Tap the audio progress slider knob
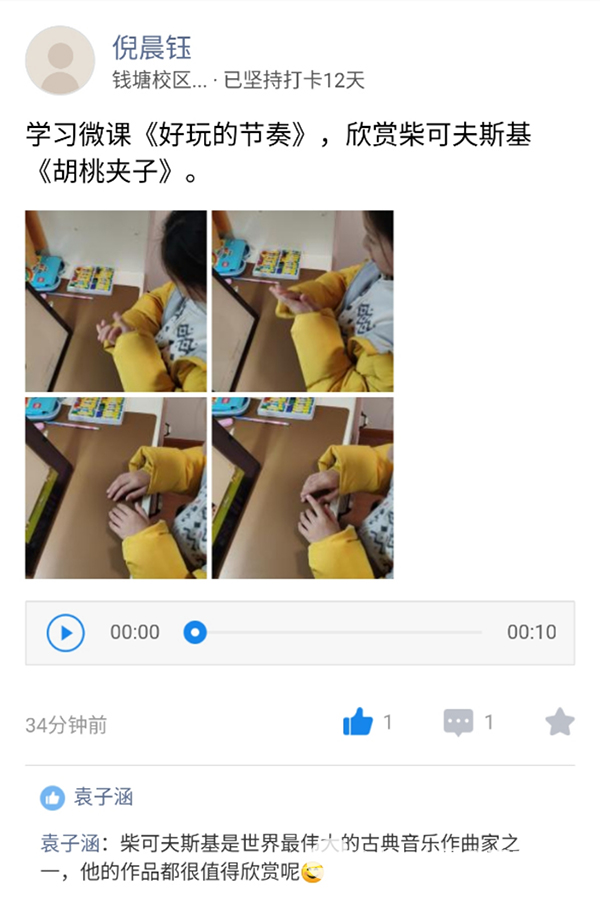The image size is (600, 909). tap(195, 632)
